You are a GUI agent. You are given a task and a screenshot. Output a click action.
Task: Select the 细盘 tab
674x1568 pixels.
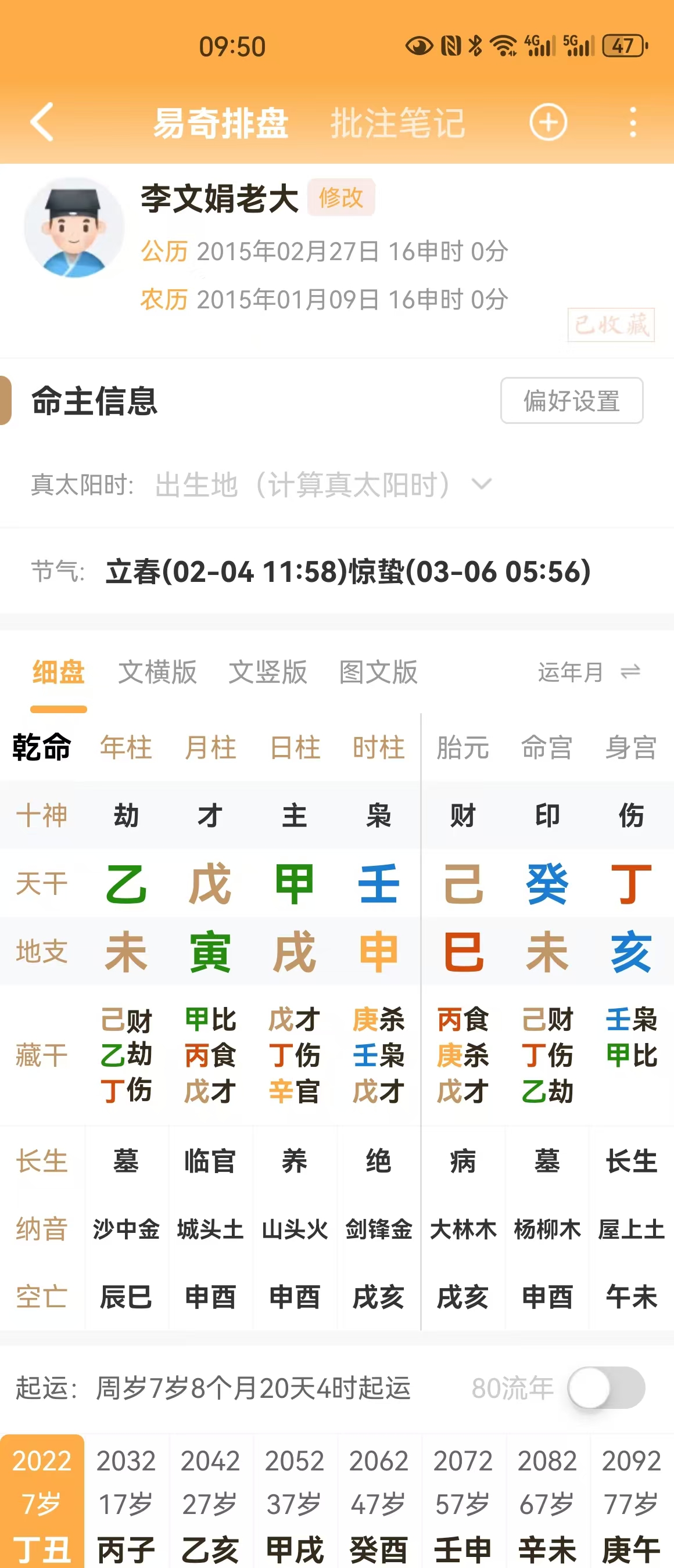pyautogui.click(x=59, y=672)
